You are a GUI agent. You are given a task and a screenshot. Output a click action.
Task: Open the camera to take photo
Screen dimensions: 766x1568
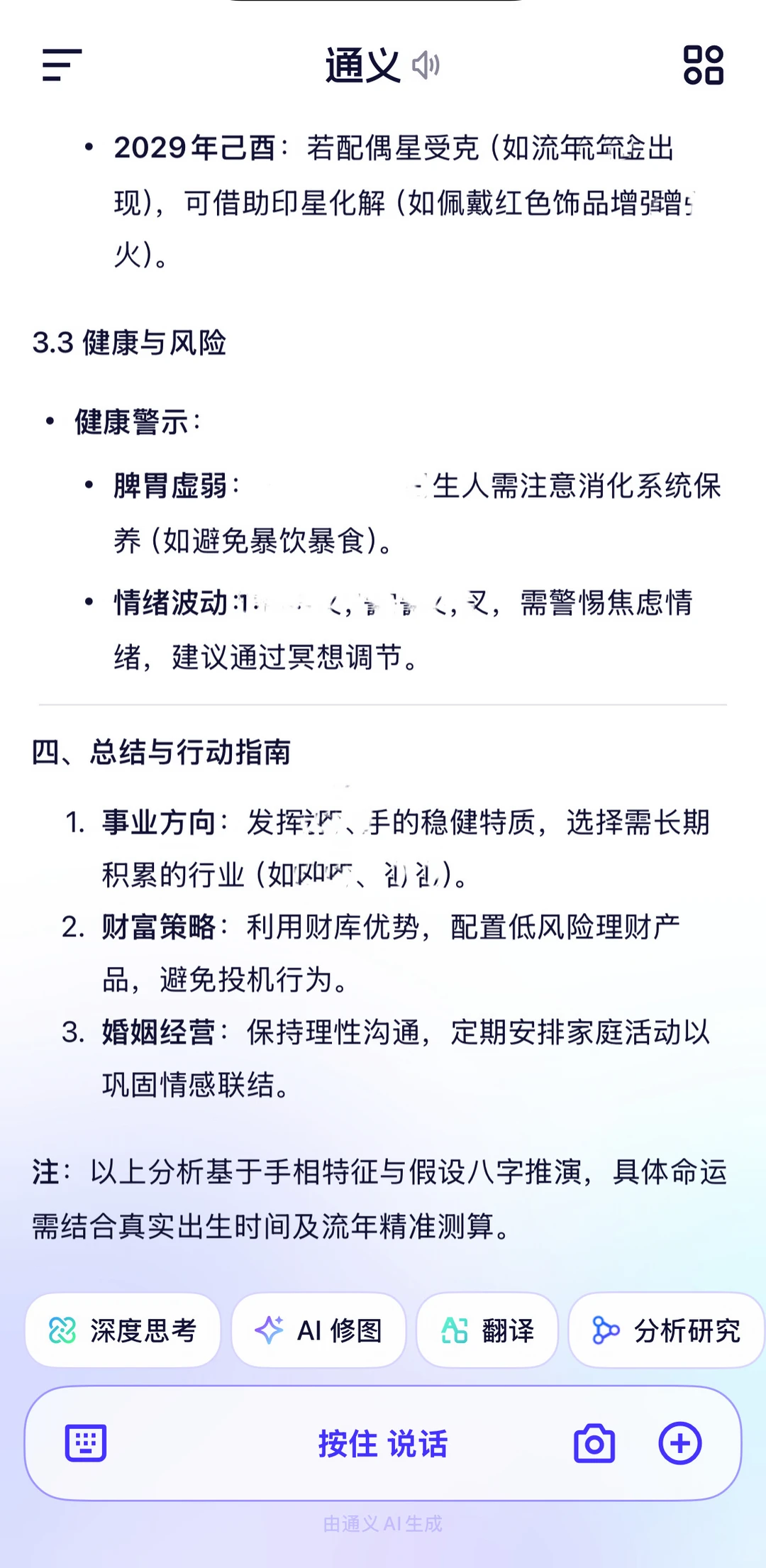tap(594, 1443)
